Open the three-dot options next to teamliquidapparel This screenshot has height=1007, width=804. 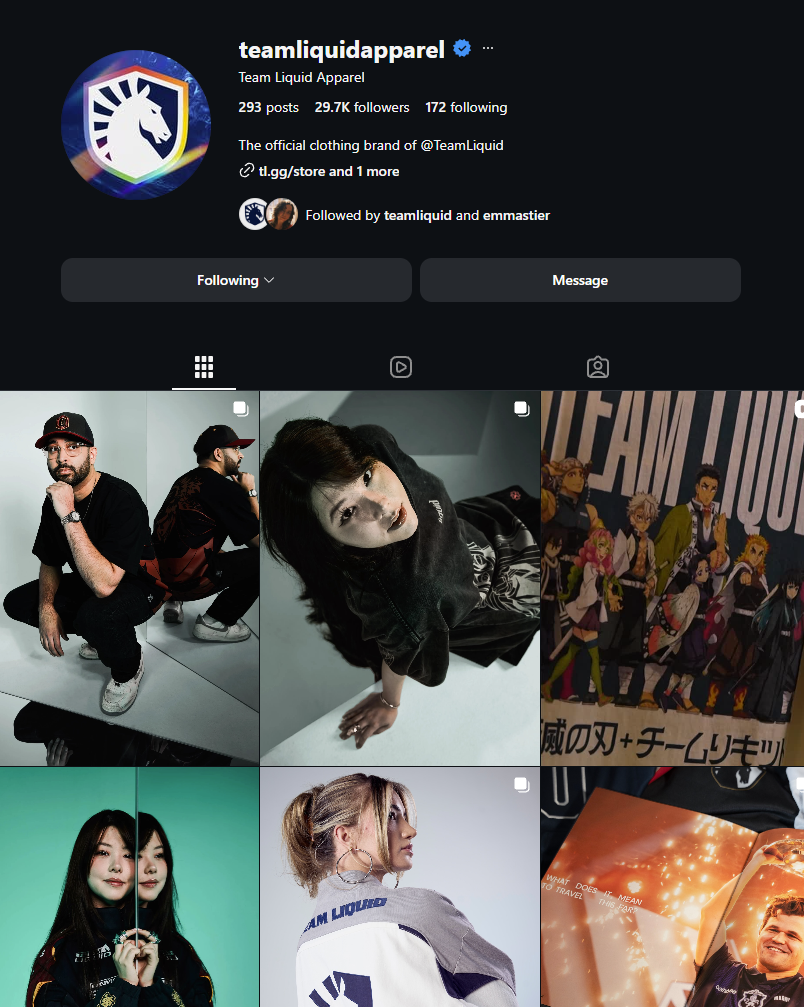pyautogui.click(x=488, y=48)
